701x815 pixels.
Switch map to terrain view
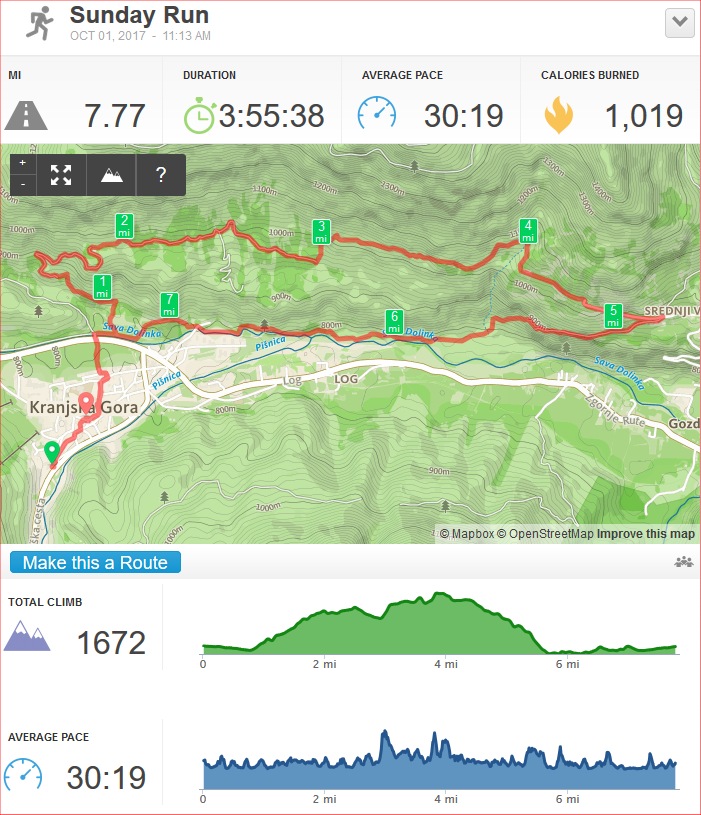point(111,175)
